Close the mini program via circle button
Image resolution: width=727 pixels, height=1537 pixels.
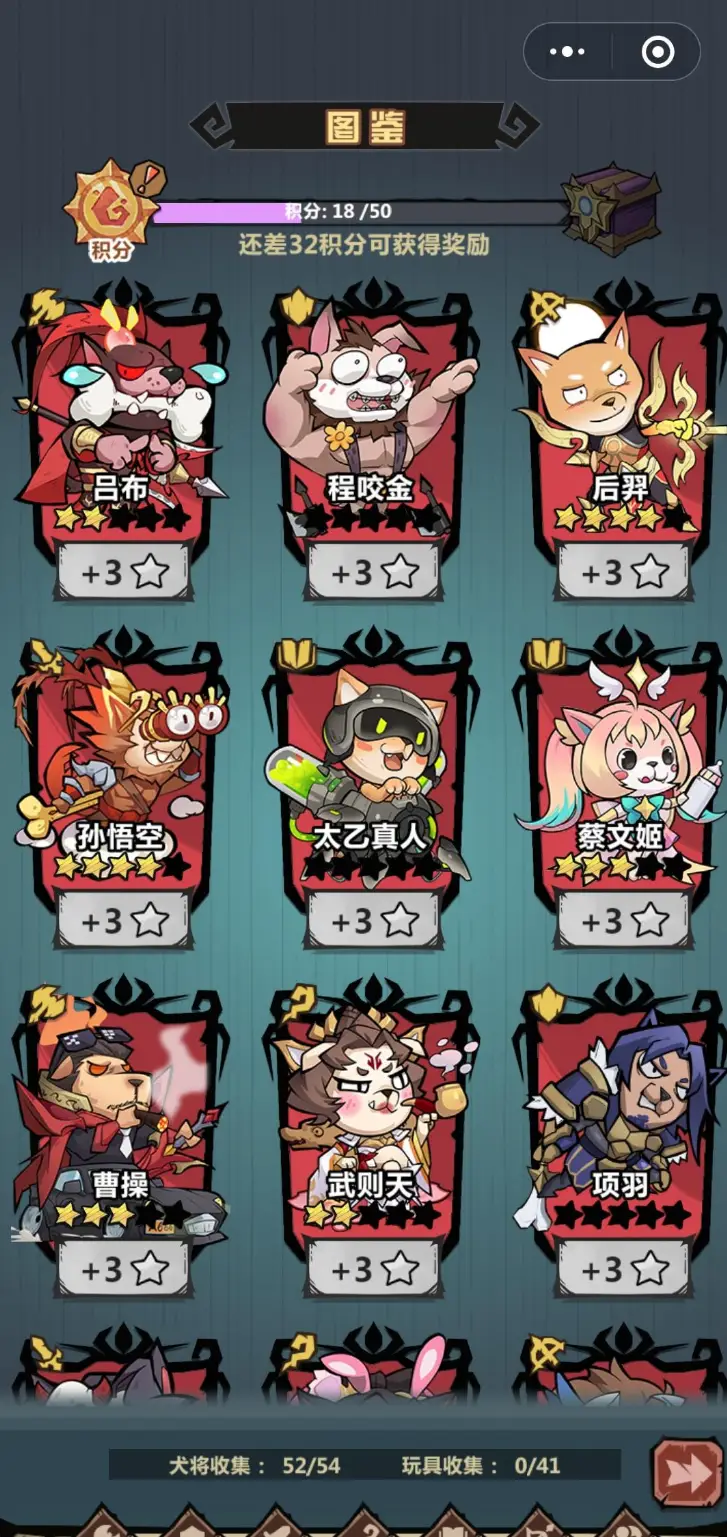tap(657, 52)
